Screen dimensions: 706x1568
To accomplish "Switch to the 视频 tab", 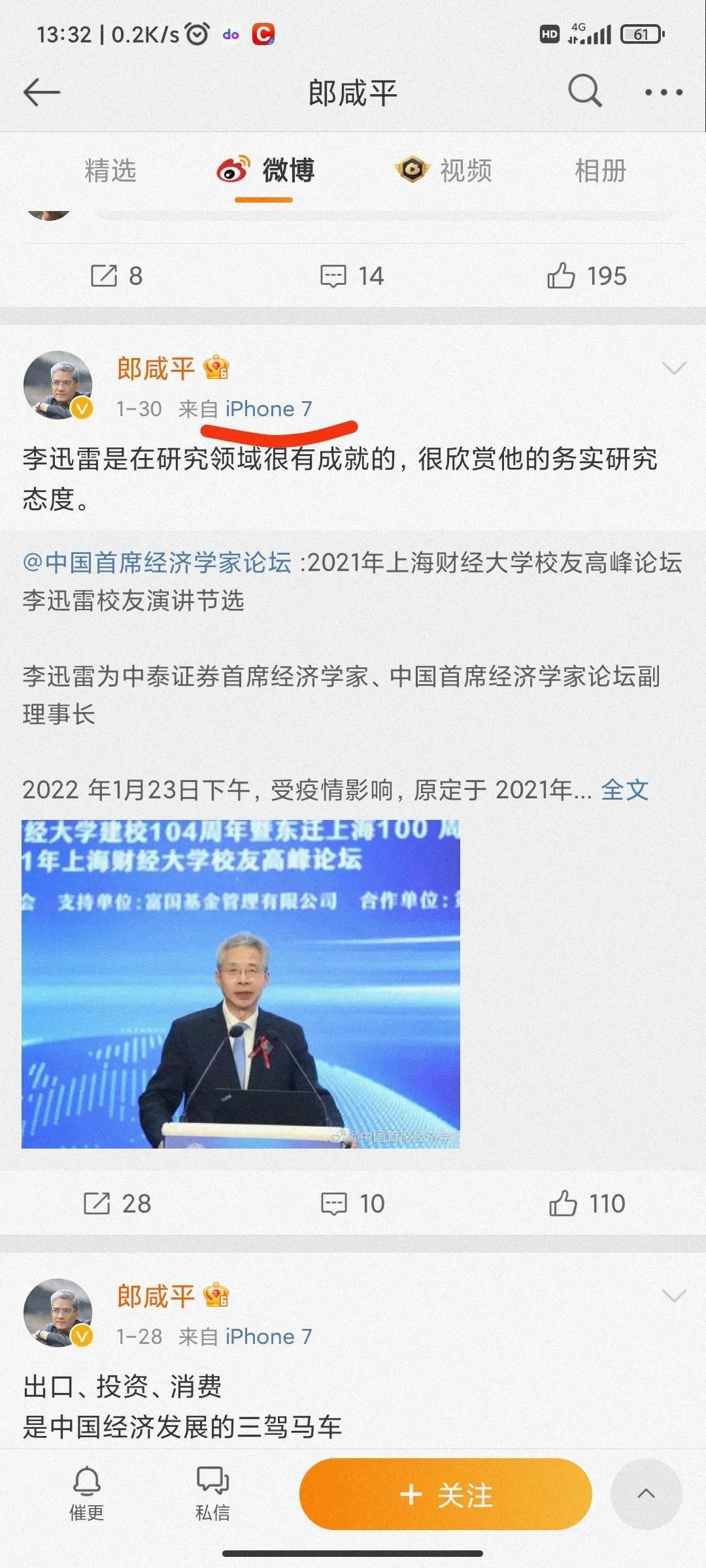I will 445,171.
